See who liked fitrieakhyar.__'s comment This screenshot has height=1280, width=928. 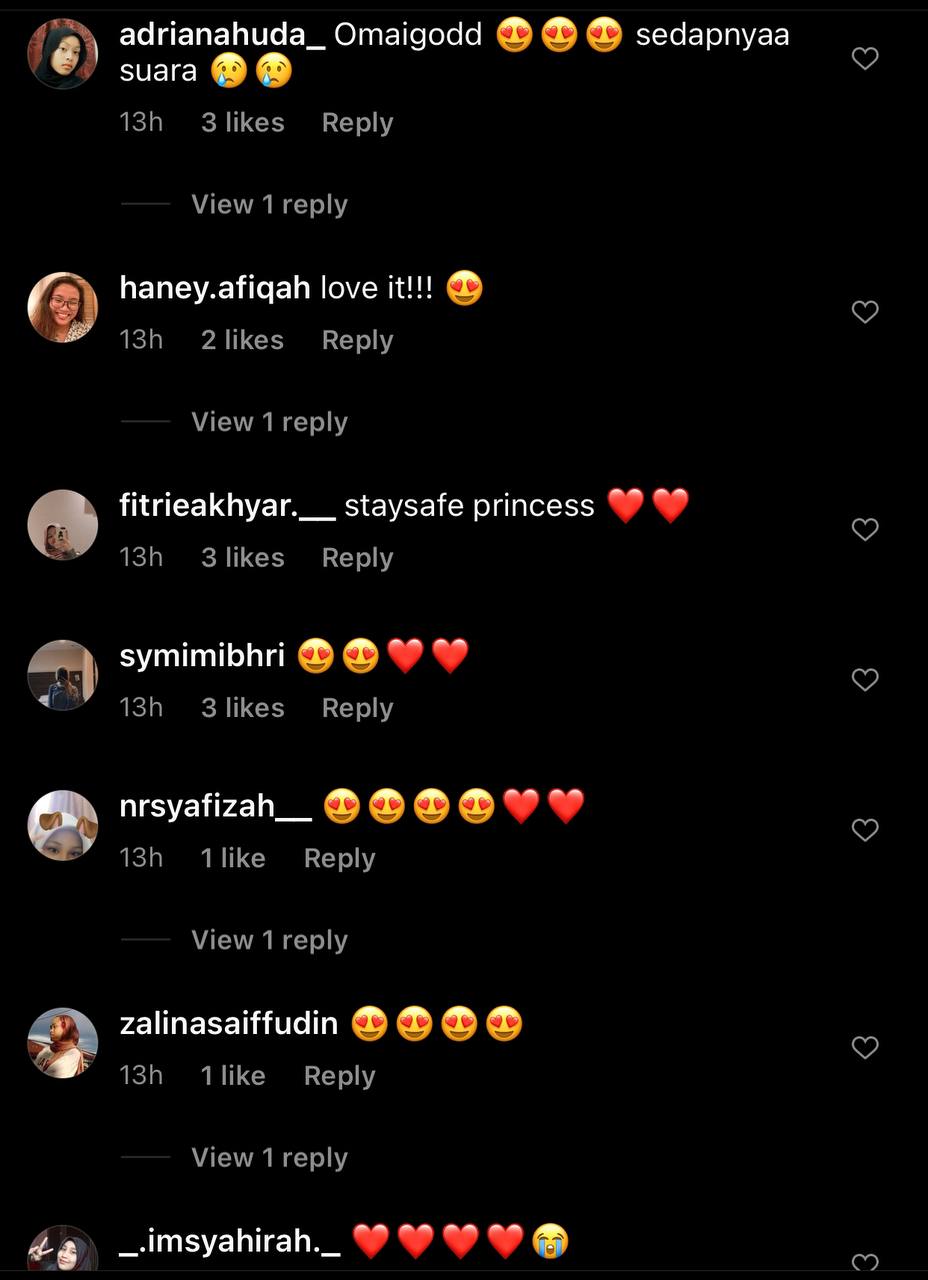(x=242, y=558)
